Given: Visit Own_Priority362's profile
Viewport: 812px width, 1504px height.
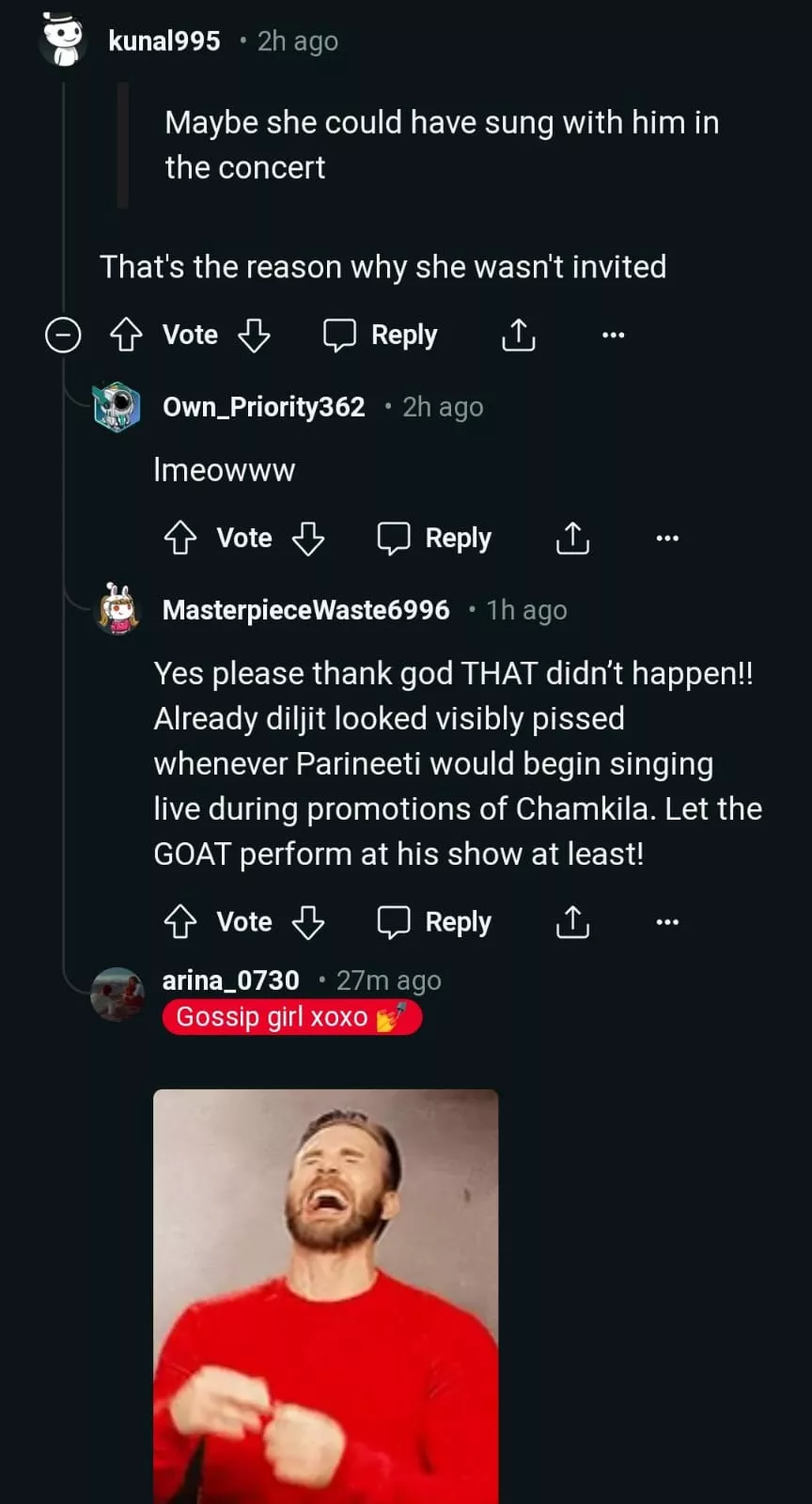Looking at the screenshot, I should click(x=263, y=407).
